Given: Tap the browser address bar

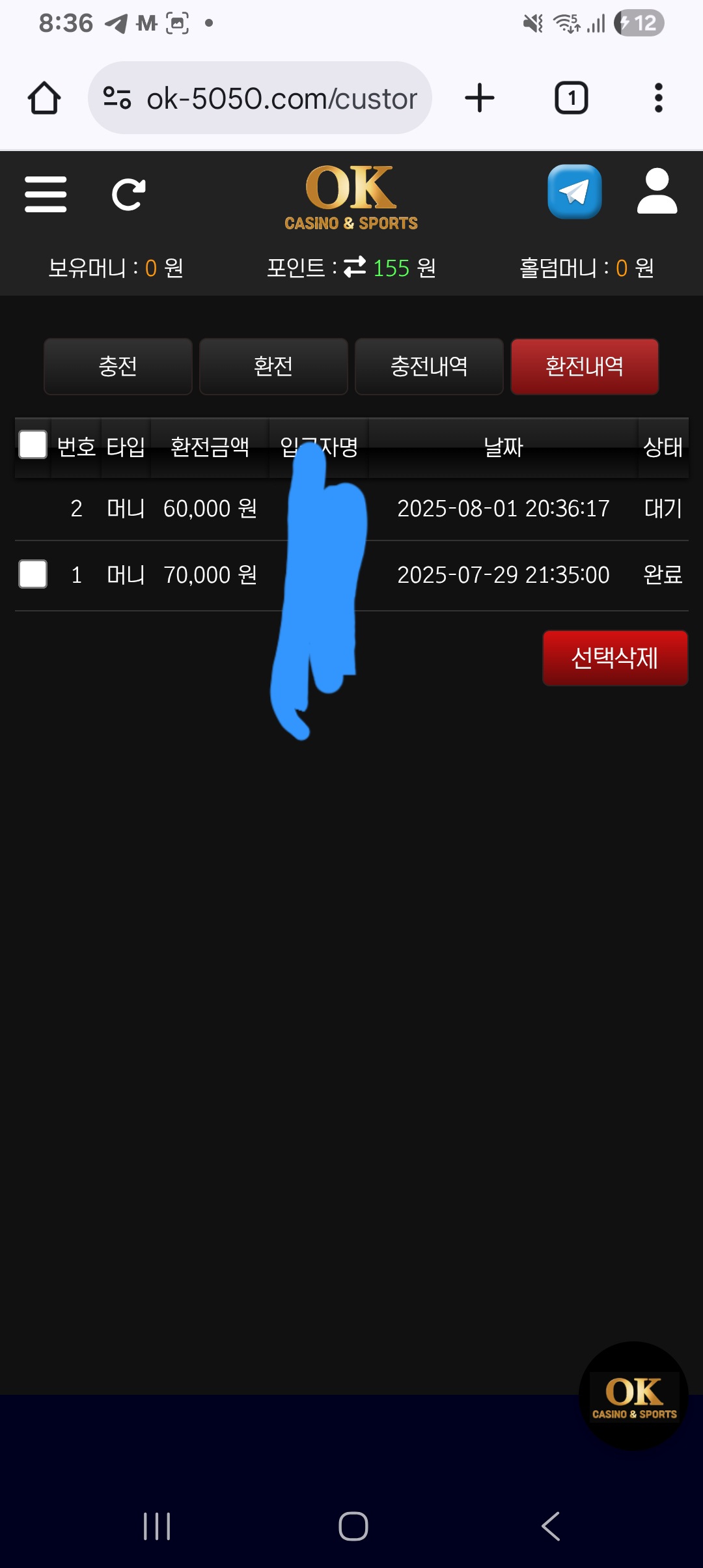Looking at the screenshot, I should pyautogui.click(x=260, y=98).
